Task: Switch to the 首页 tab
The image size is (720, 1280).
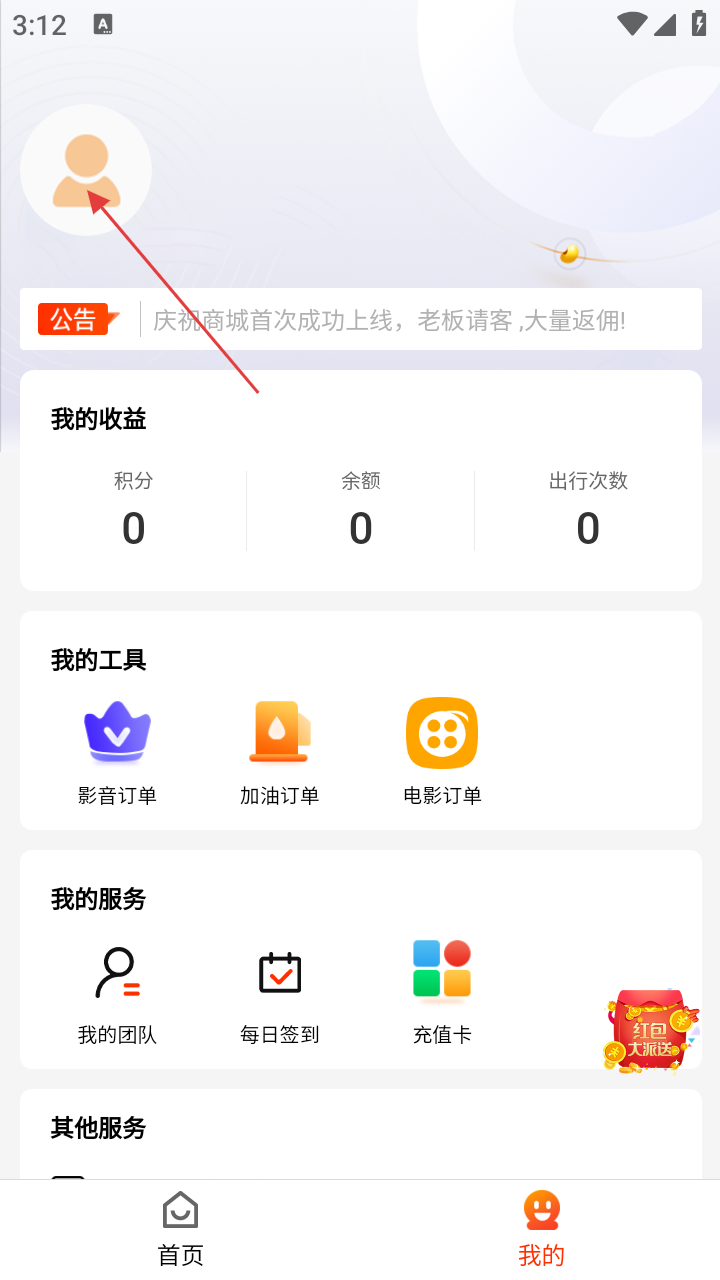Action: pyautogui.click(x=180, y=1230)
